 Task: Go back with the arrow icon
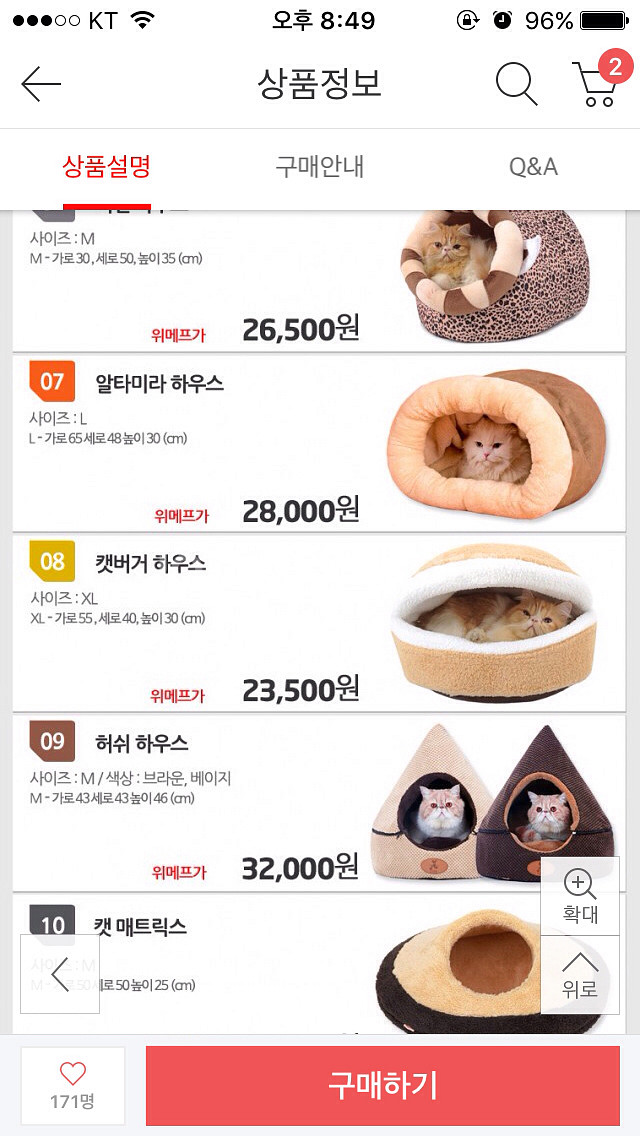coord(41,85)
